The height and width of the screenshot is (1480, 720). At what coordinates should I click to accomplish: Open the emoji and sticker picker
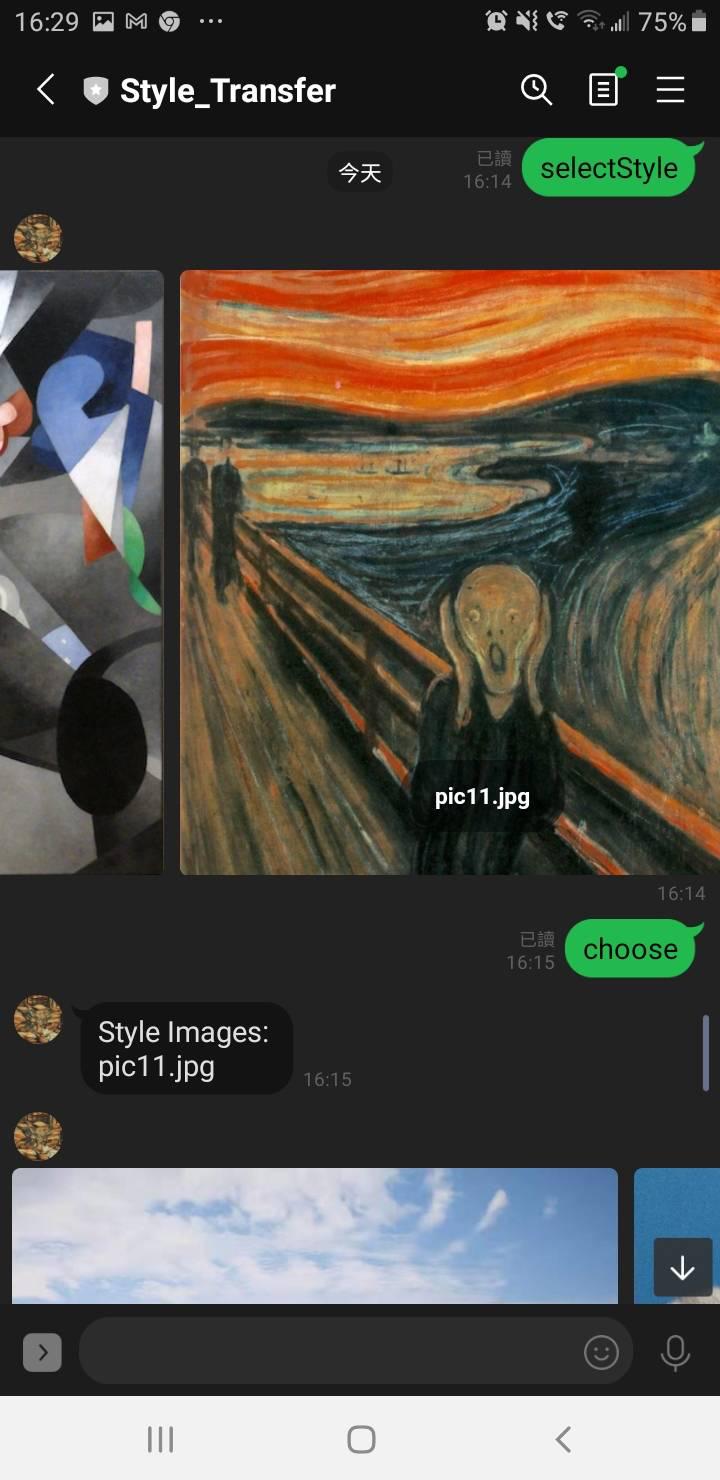tap(601, 1353)
